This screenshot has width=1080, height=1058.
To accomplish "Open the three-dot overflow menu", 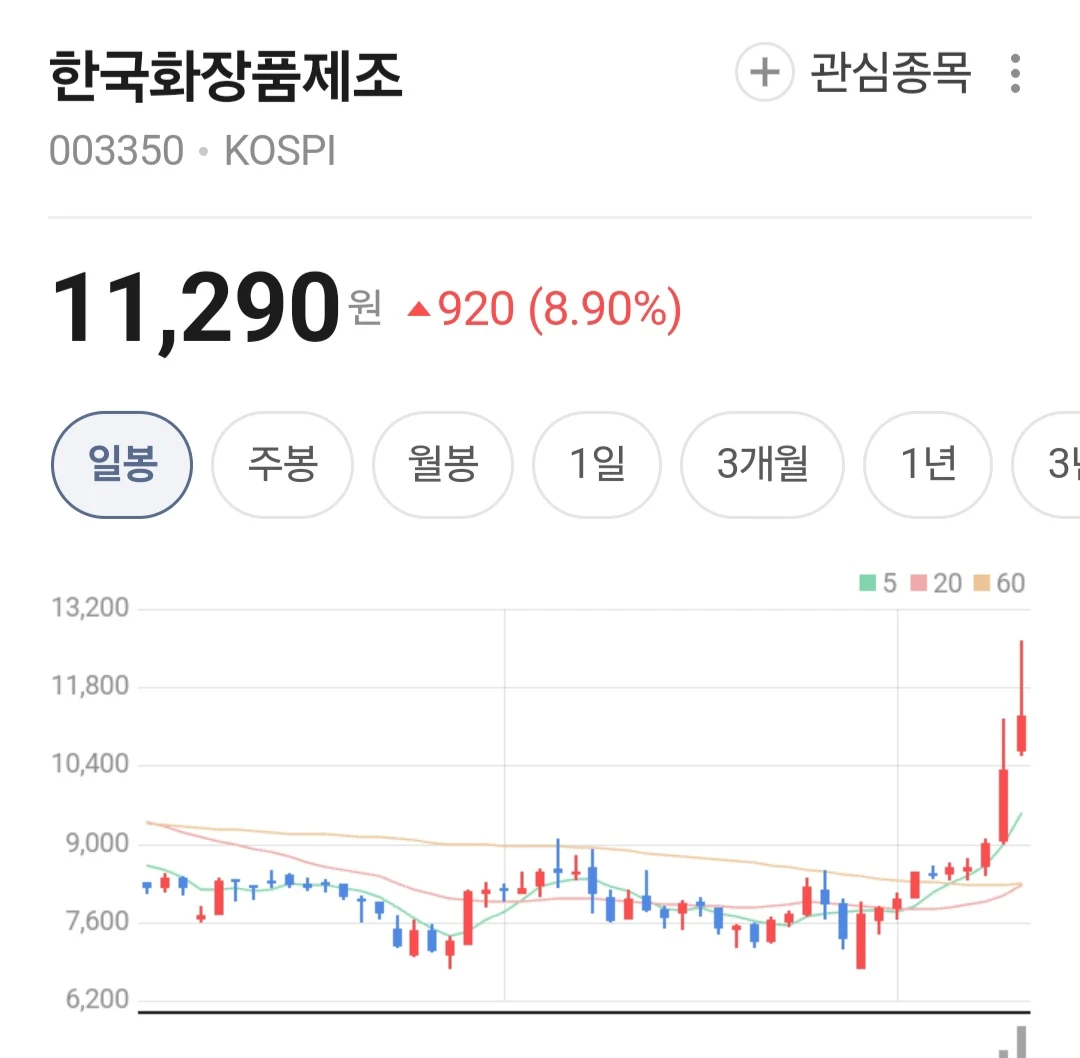I will tap(1015, 73).
